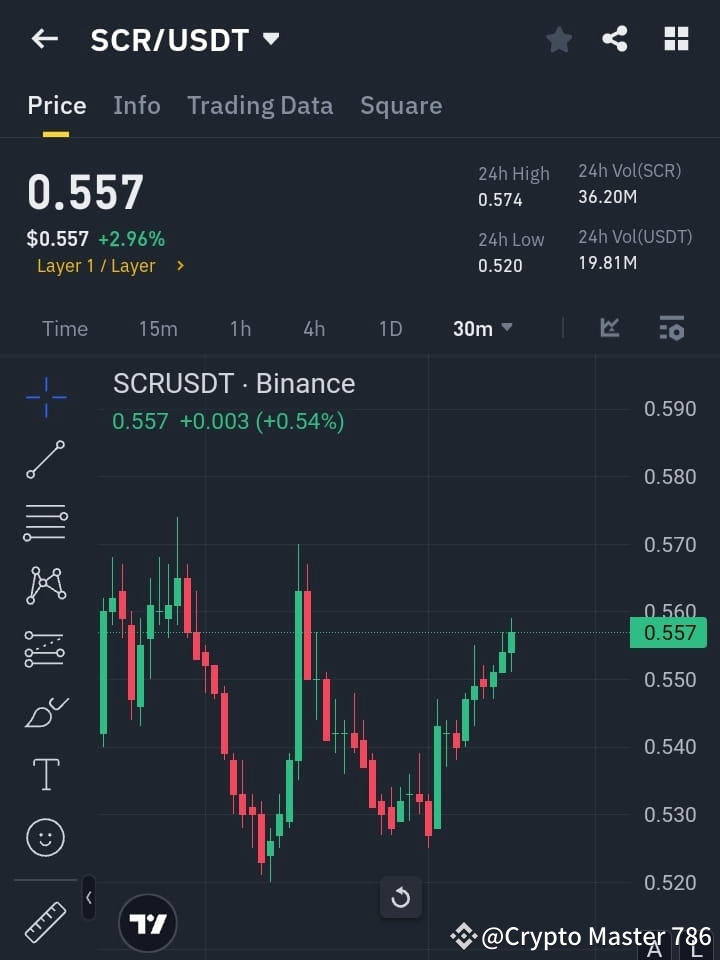Tap the TradingView logo on the chart
This screenshot has height=960, width=720.
(148, 922)
